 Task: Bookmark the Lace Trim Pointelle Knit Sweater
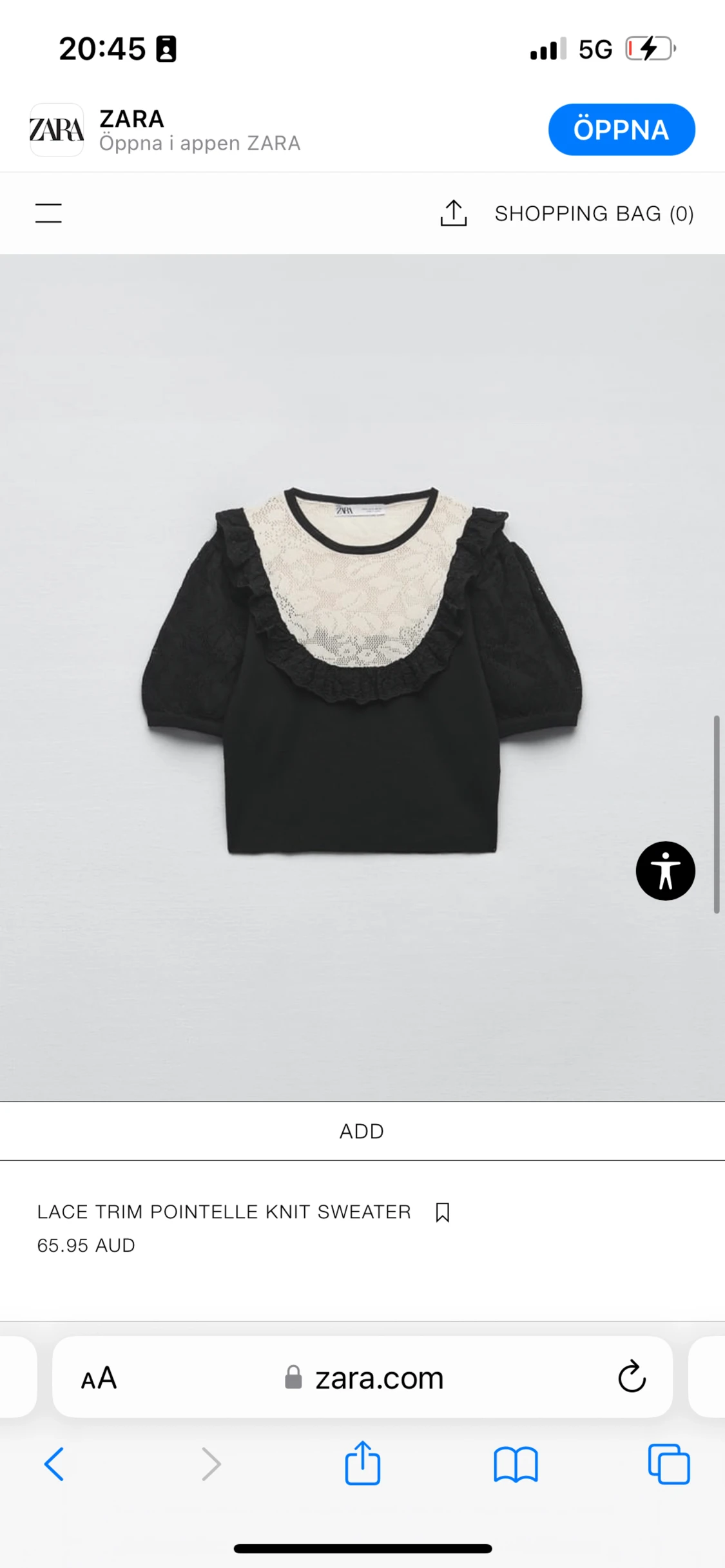[x=442, y=1212]
